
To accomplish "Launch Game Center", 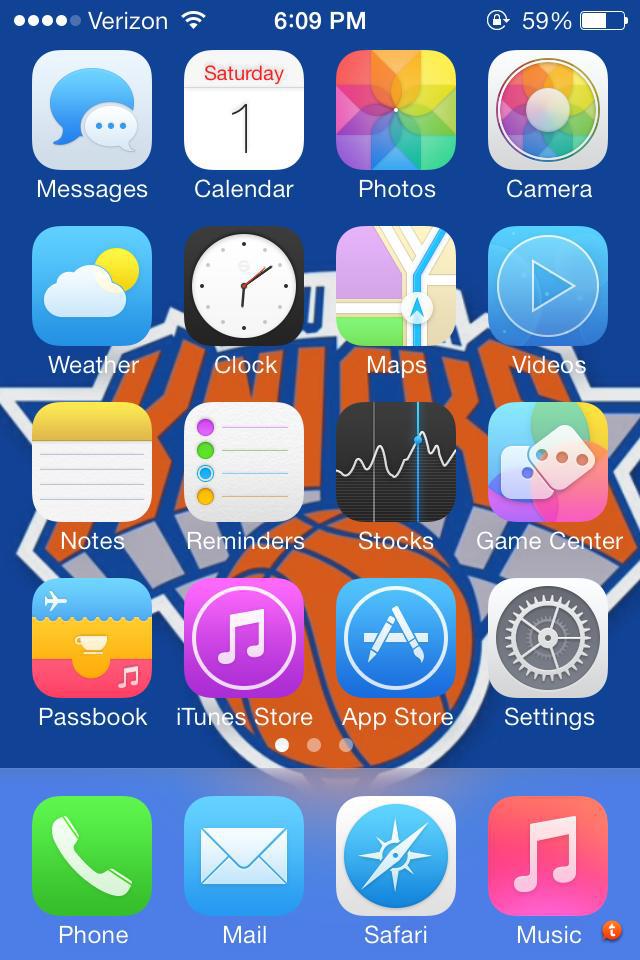I will tap(548, 462).
